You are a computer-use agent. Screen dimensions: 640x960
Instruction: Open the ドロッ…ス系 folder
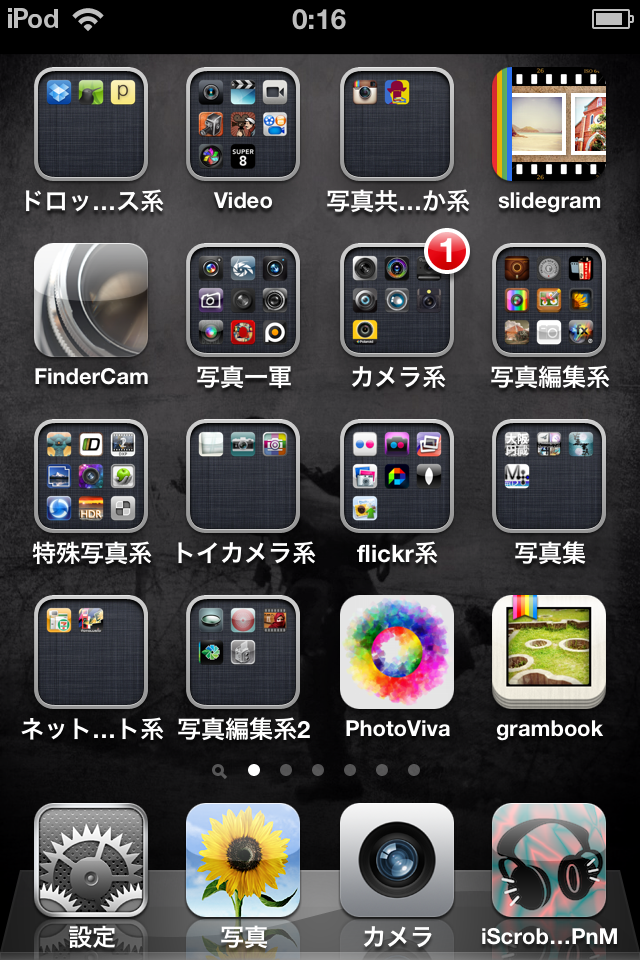(x=91, y=124)
